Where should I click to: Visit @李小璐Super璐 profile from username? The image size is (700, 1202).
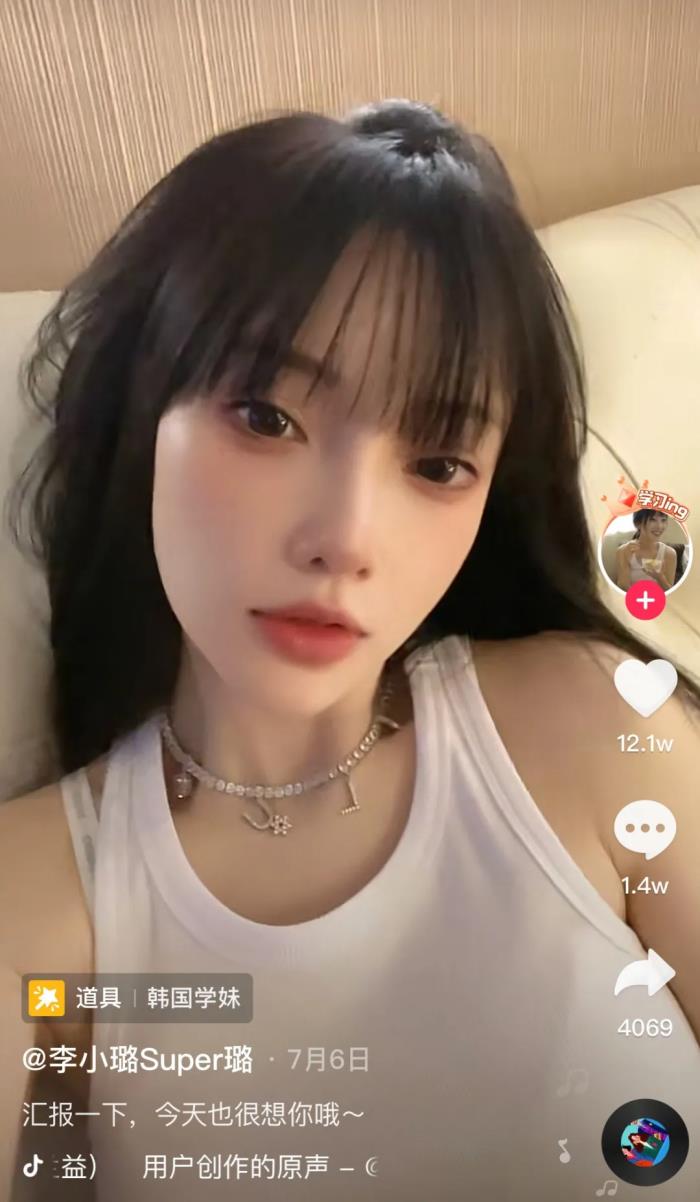click(x=137, y=1059)
